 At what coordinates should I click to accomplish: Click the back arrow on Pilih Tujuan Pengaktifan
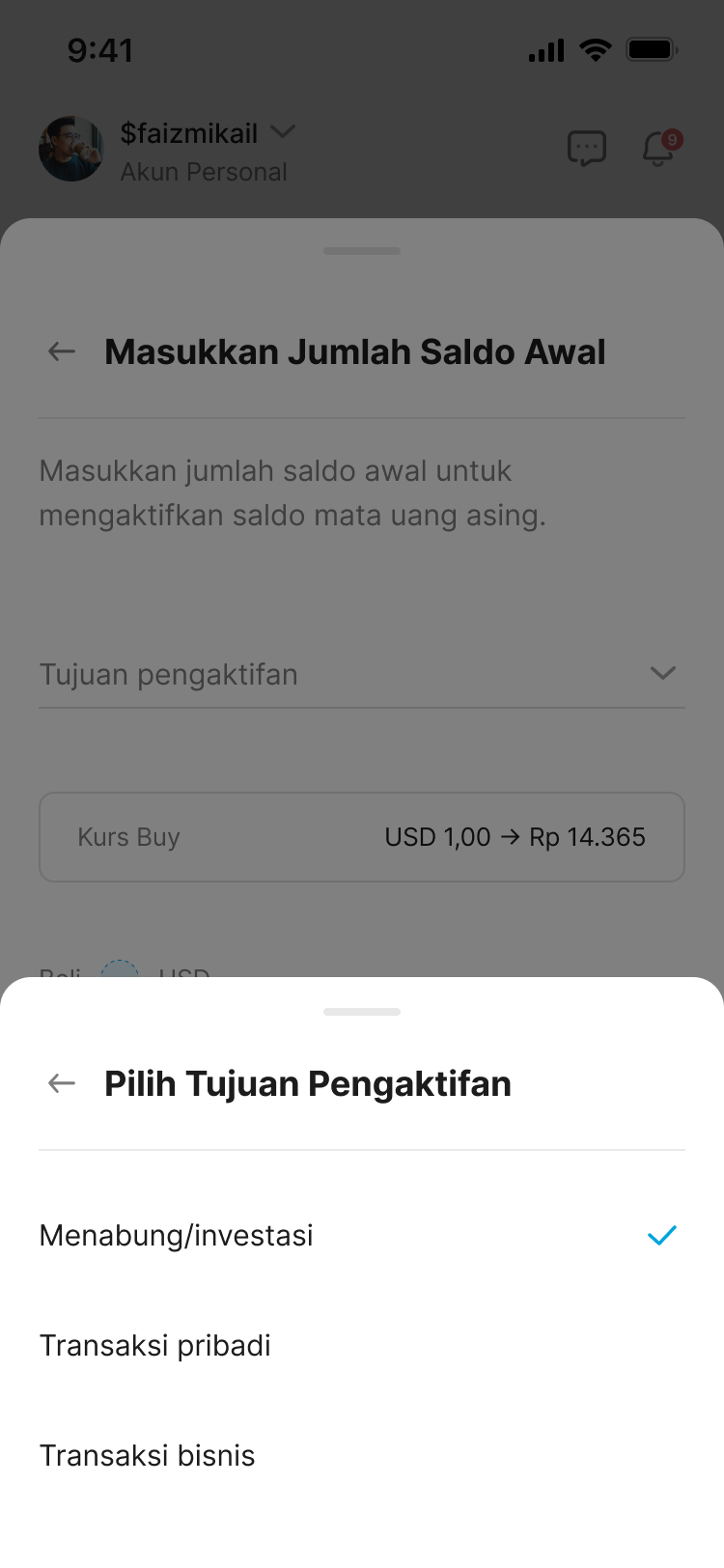point(61,1083)
